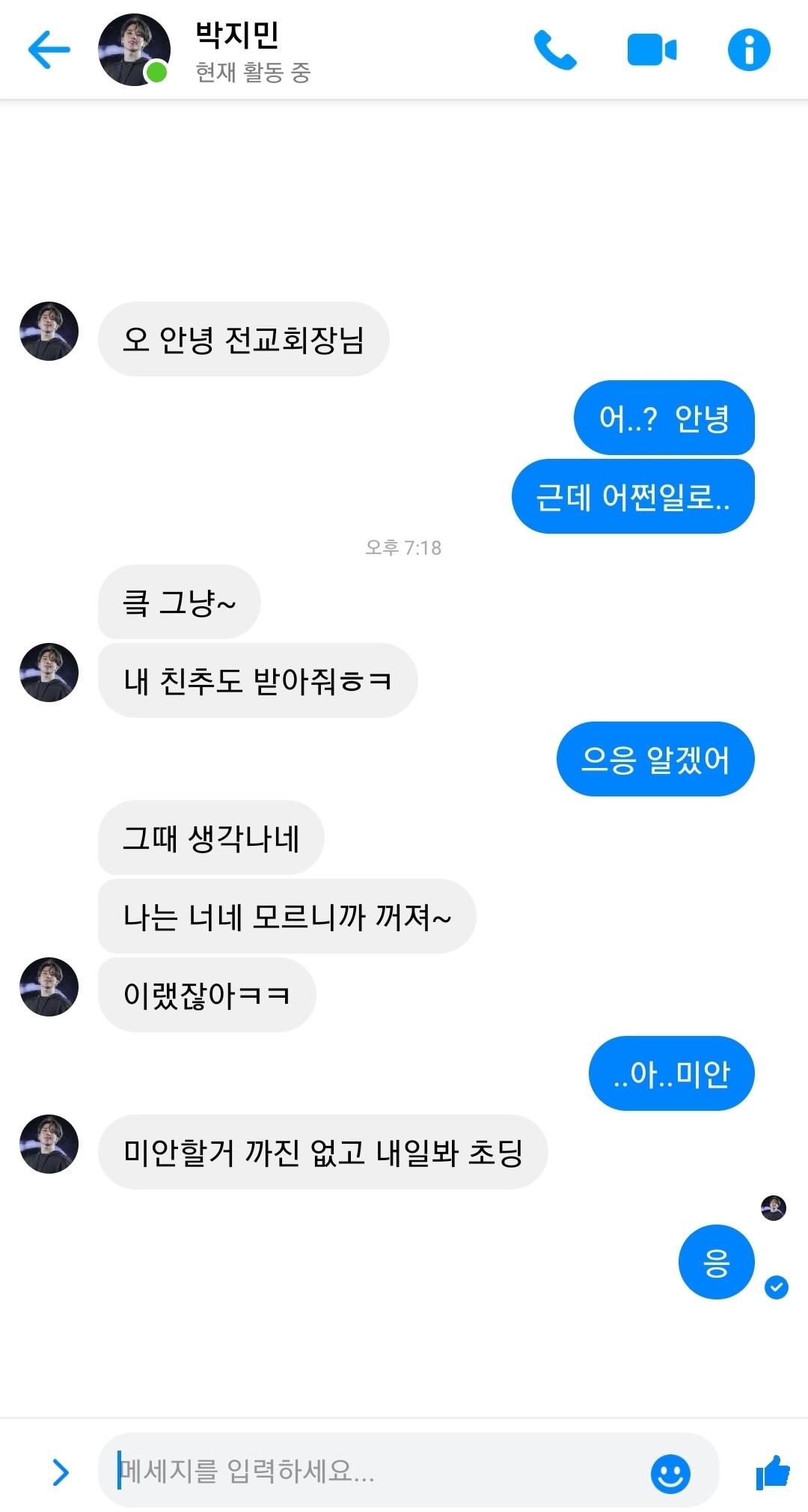Open the emoji picker
Image resolution: width=808 pixels, height=1512 pixels.
pyautogui.click(x=670, y=1473)
